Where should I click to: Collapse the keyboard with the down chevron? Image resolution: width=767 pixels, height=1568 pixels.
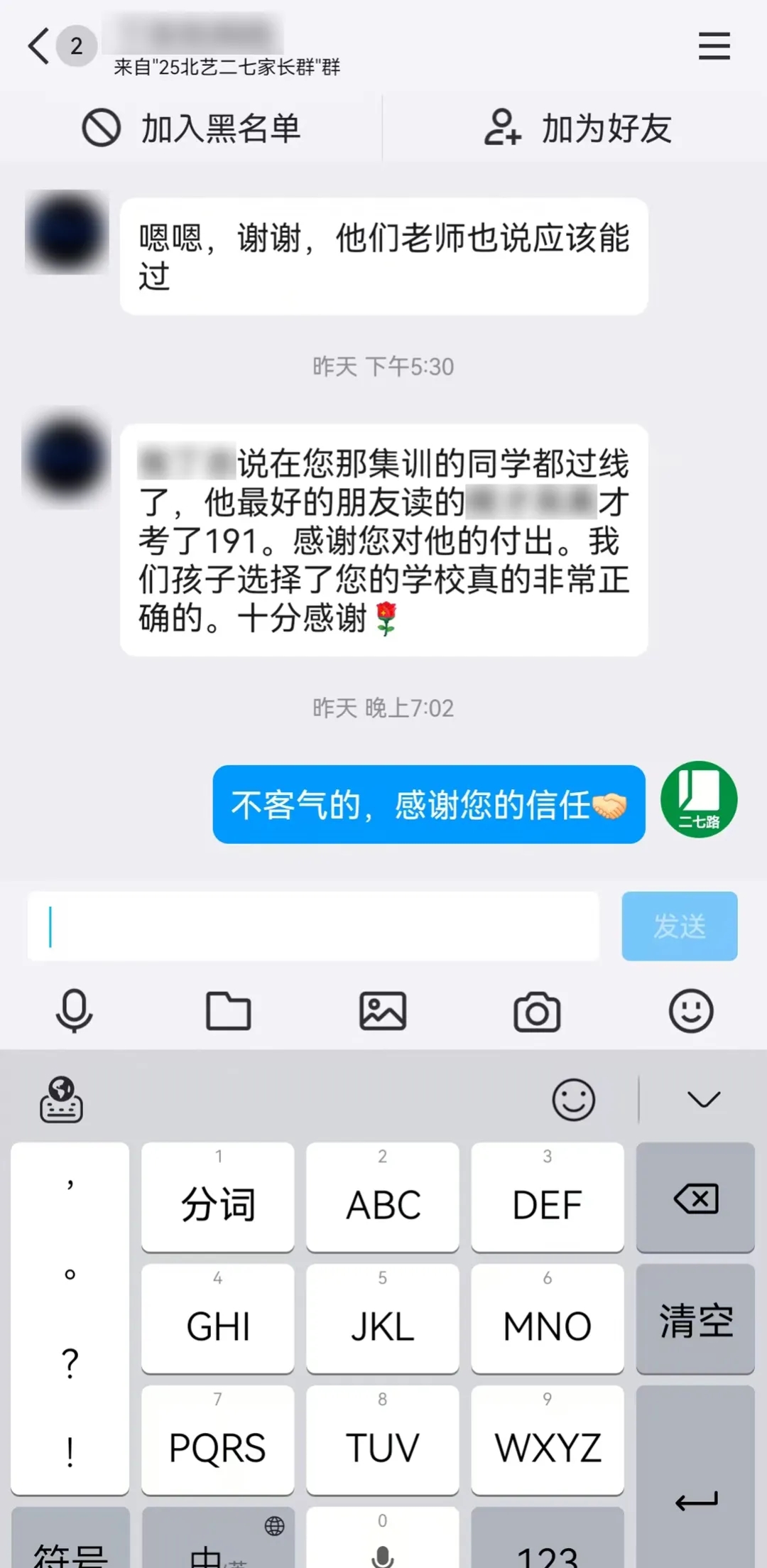703,1100
